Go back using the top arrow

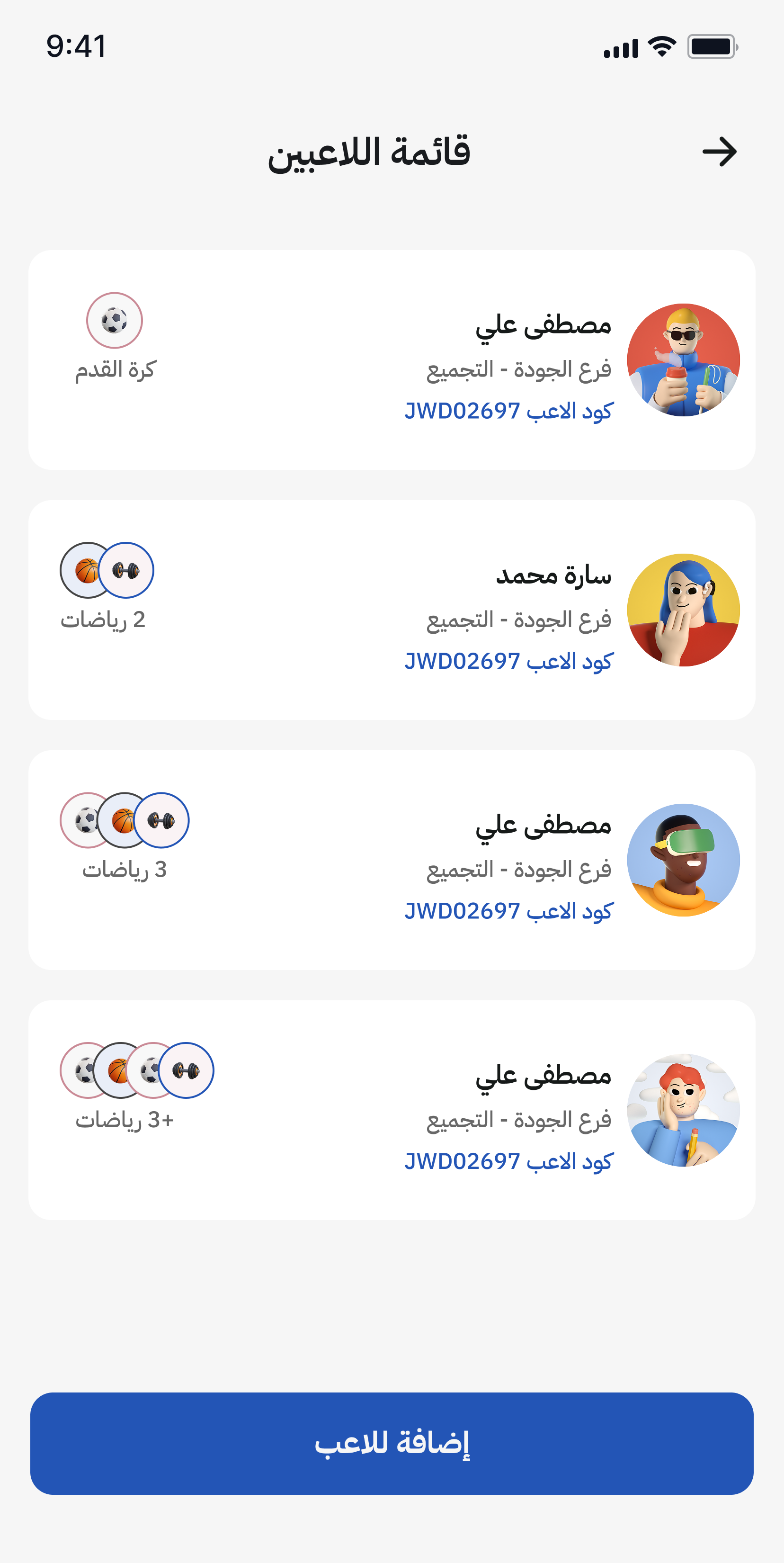tap(719, 152)
